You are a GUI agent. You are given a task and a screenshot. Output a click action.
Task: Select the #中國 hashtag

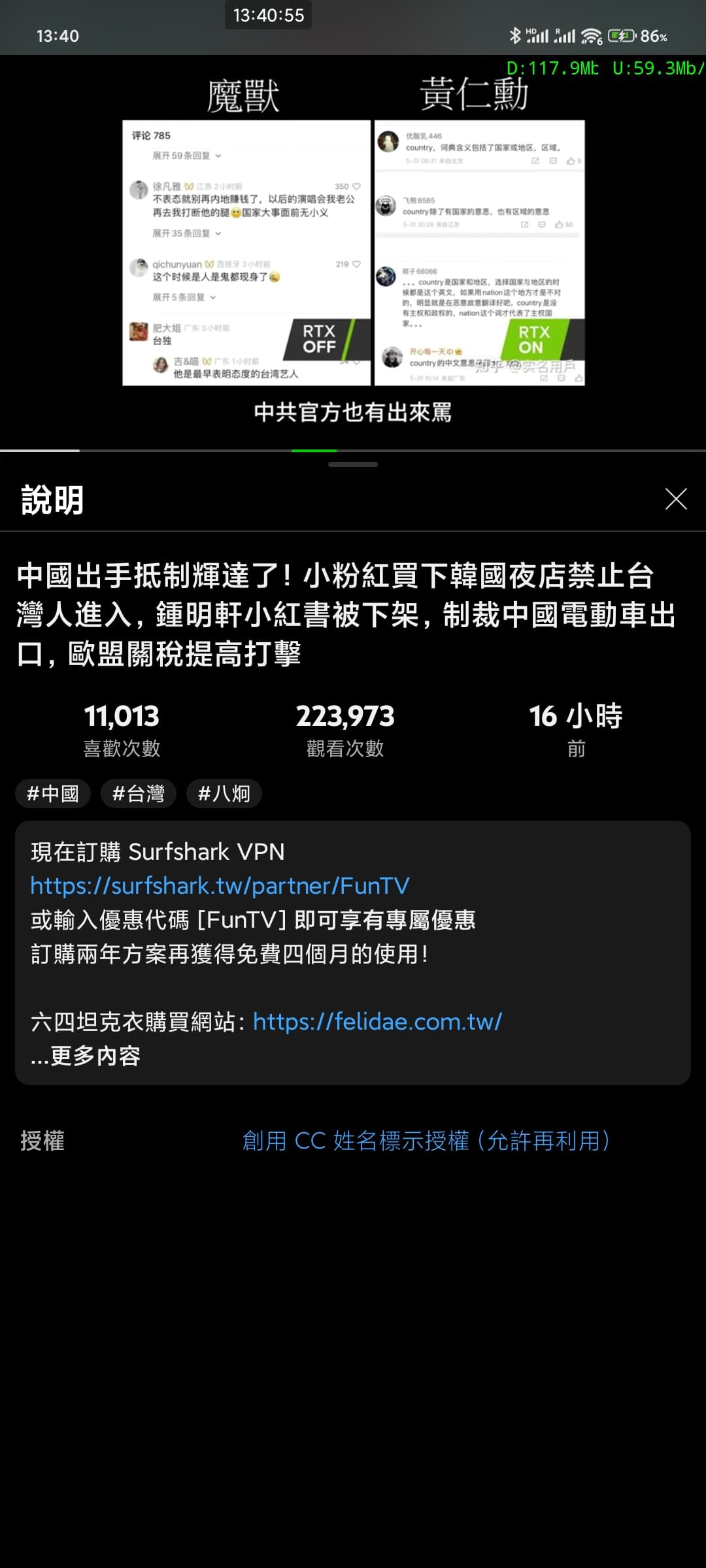point(52,793)
